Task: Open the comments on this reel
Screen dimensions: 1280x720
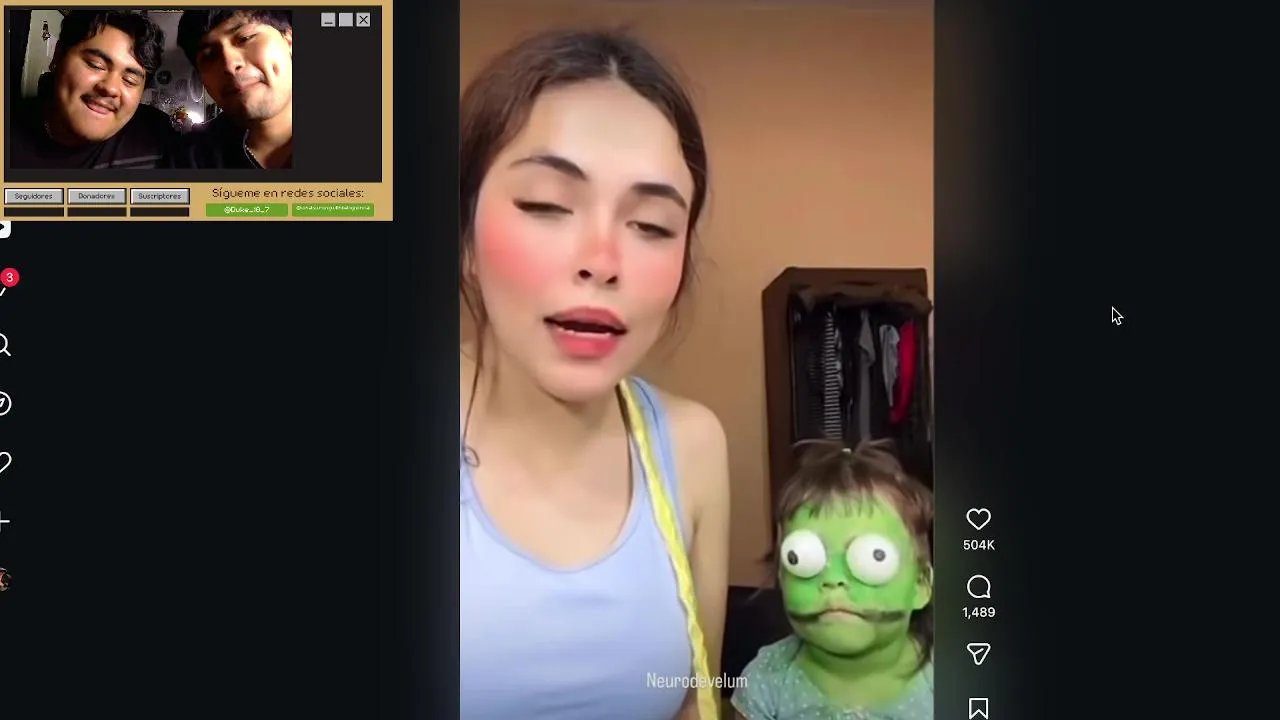Action: (978, 587)
